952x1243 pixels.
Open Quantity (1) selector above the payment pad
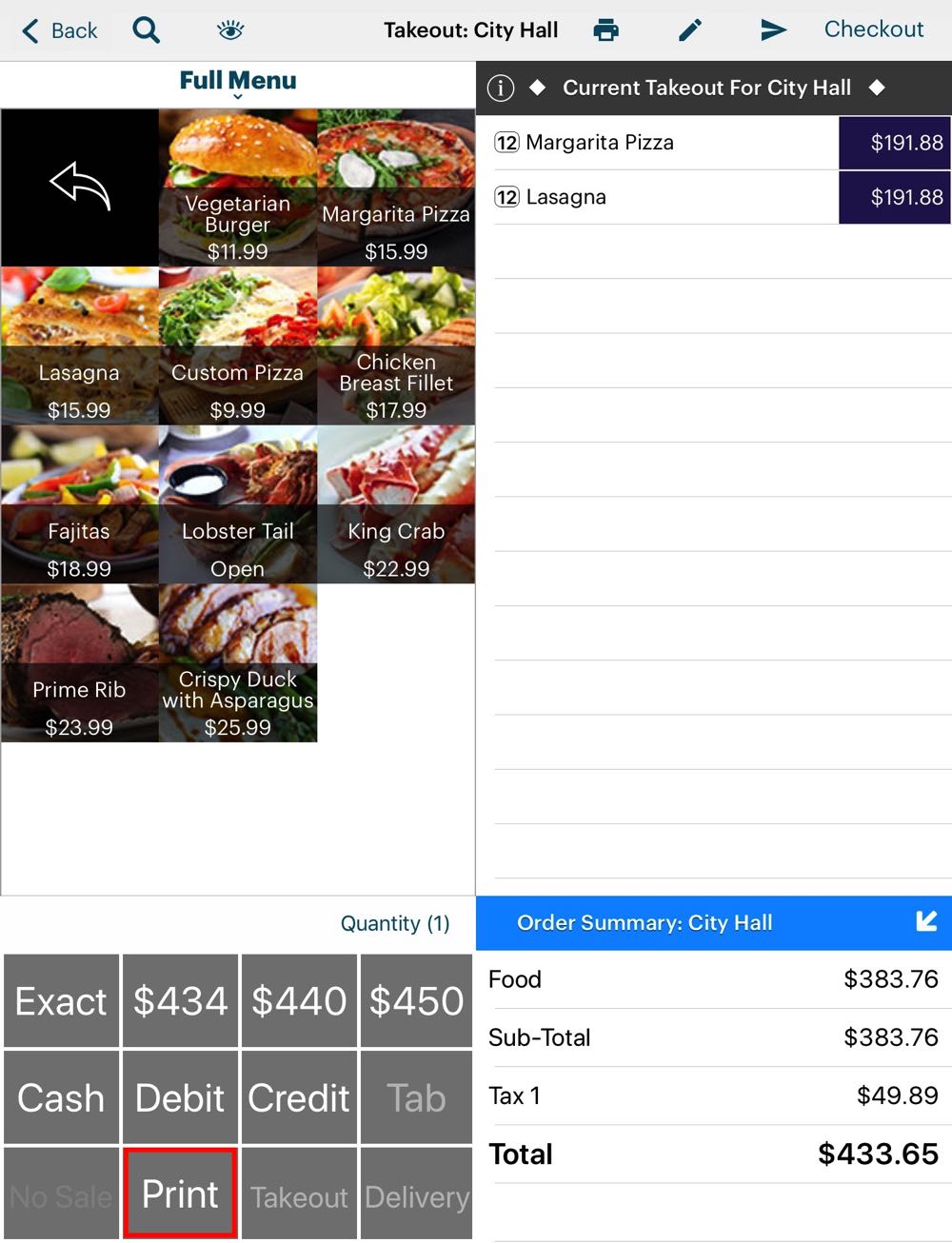pyautogui.click(x=395, y=922)
